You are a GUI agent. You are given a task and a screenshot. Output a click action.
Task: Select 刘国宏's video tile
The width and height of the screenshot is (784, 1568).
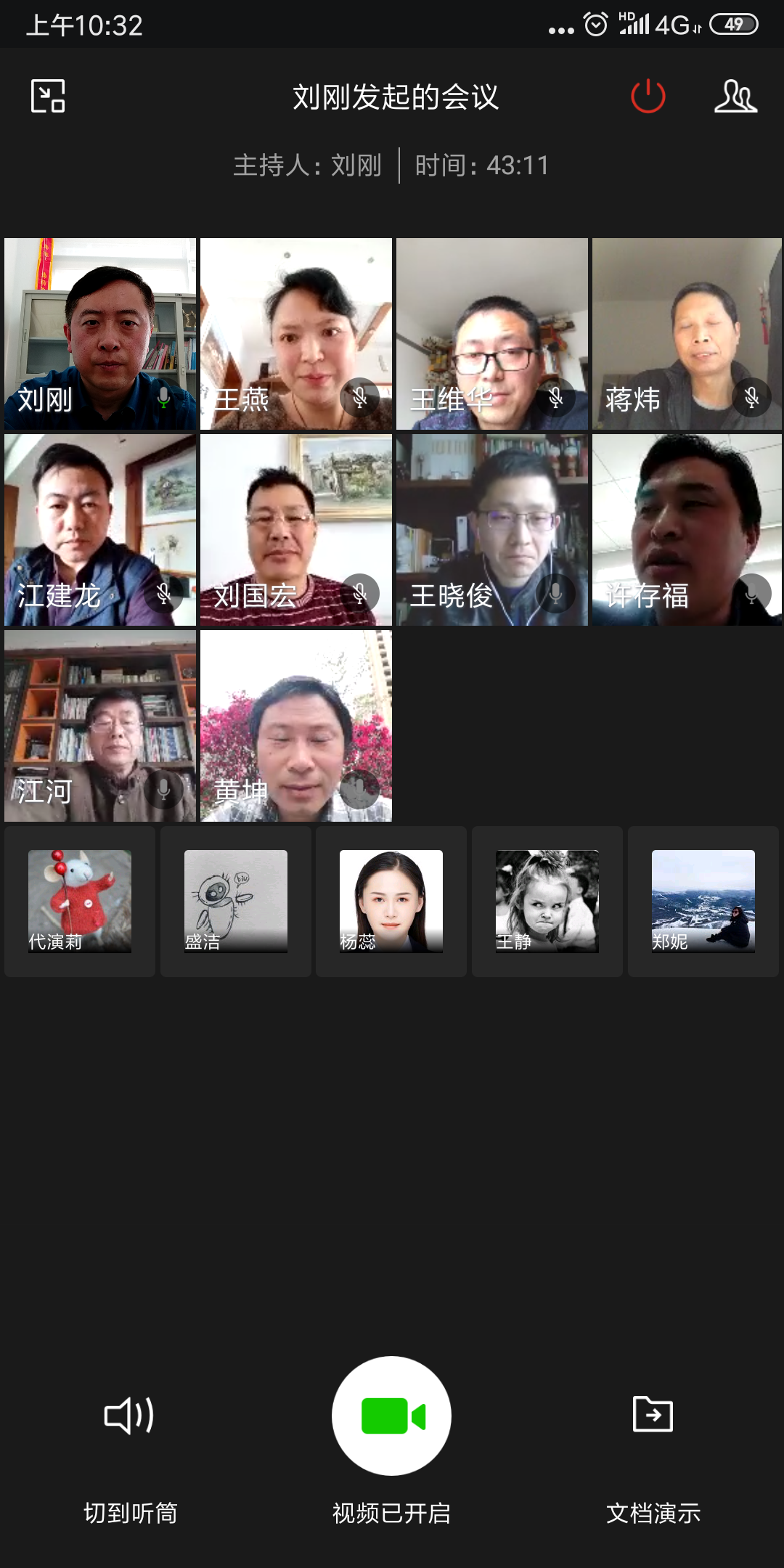[x=296, y=530]
